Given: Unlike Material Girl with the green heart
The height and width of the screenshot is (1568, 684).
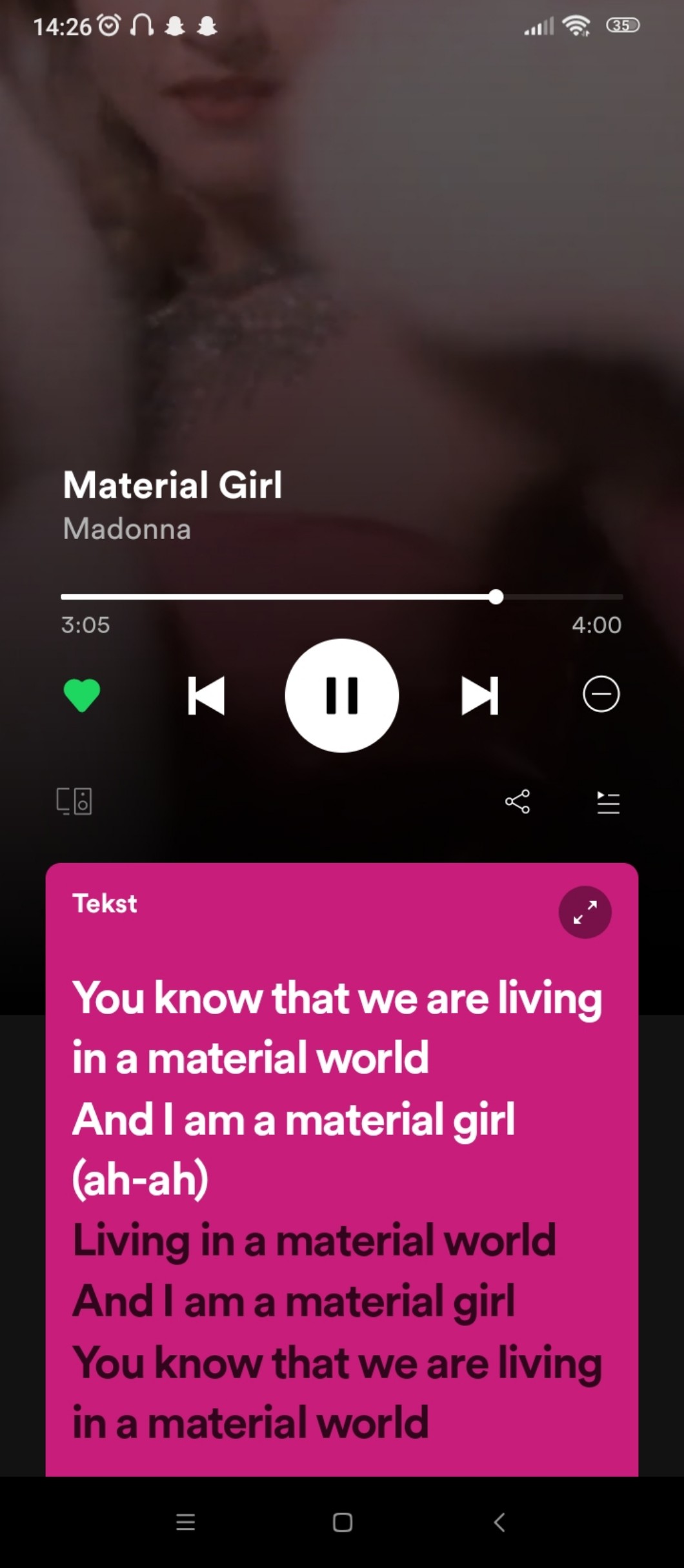Looking at the screenshot, I should tap(82, 695).
